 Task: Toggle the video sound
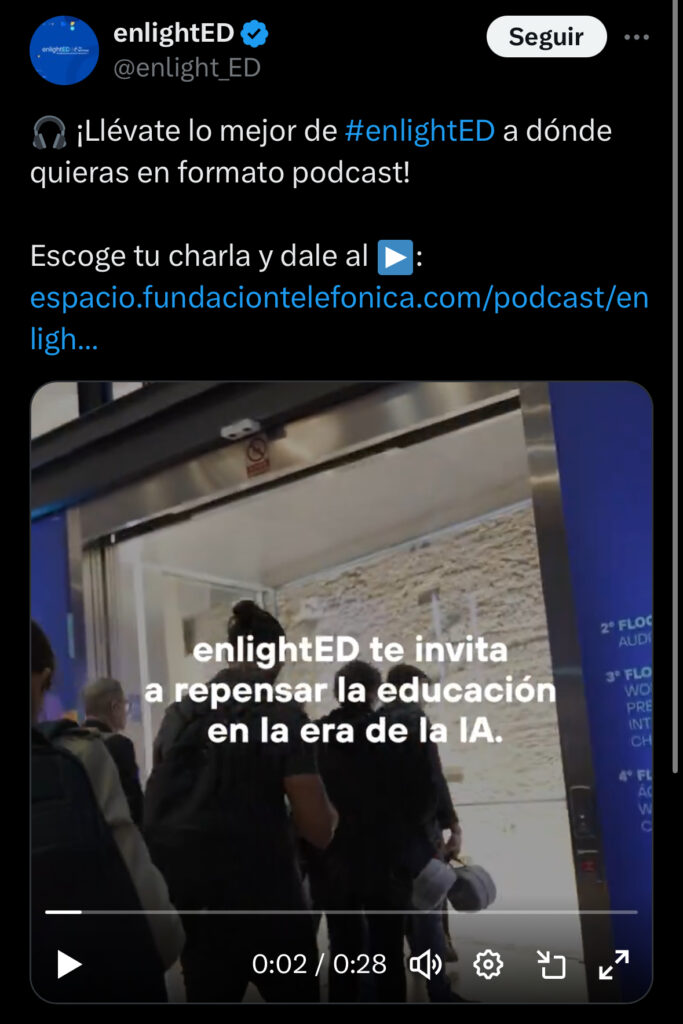(x=426, y=964)
